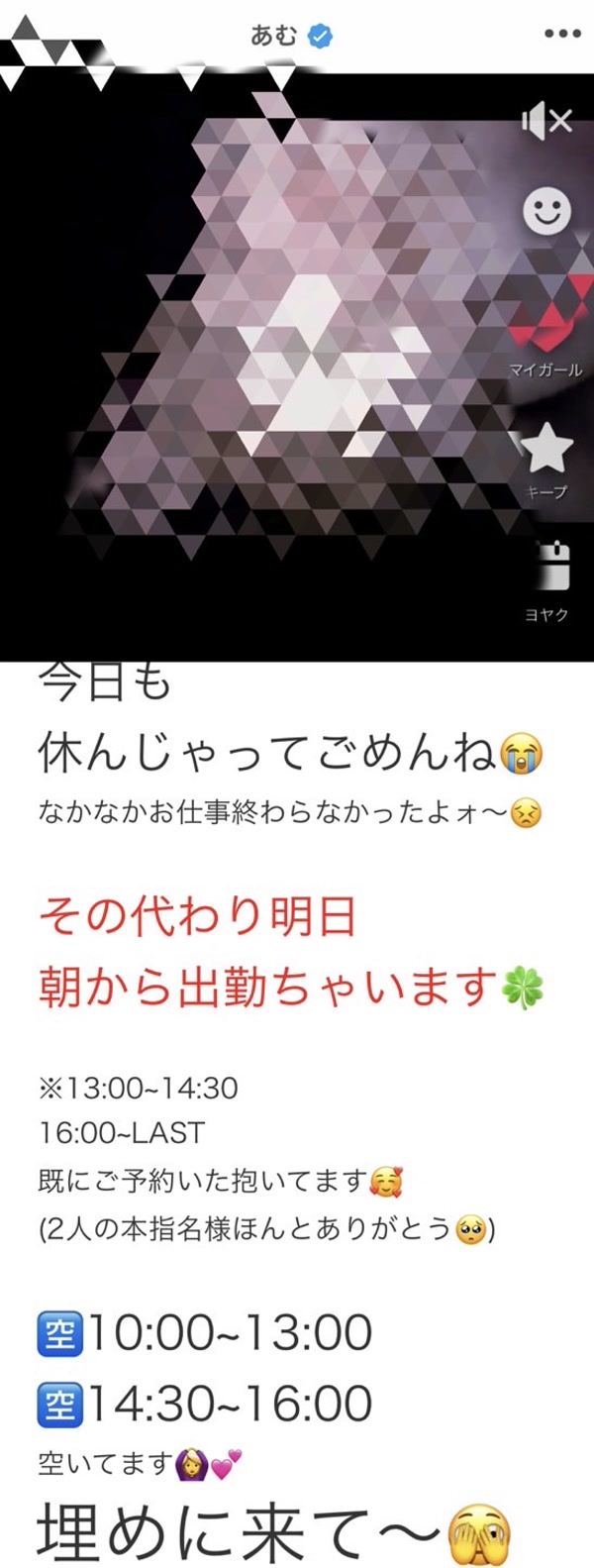The height and width of the screenshot is (1568, 594).
Task: Open the three-dot overflow menu
Action: [x=562, y=34]
